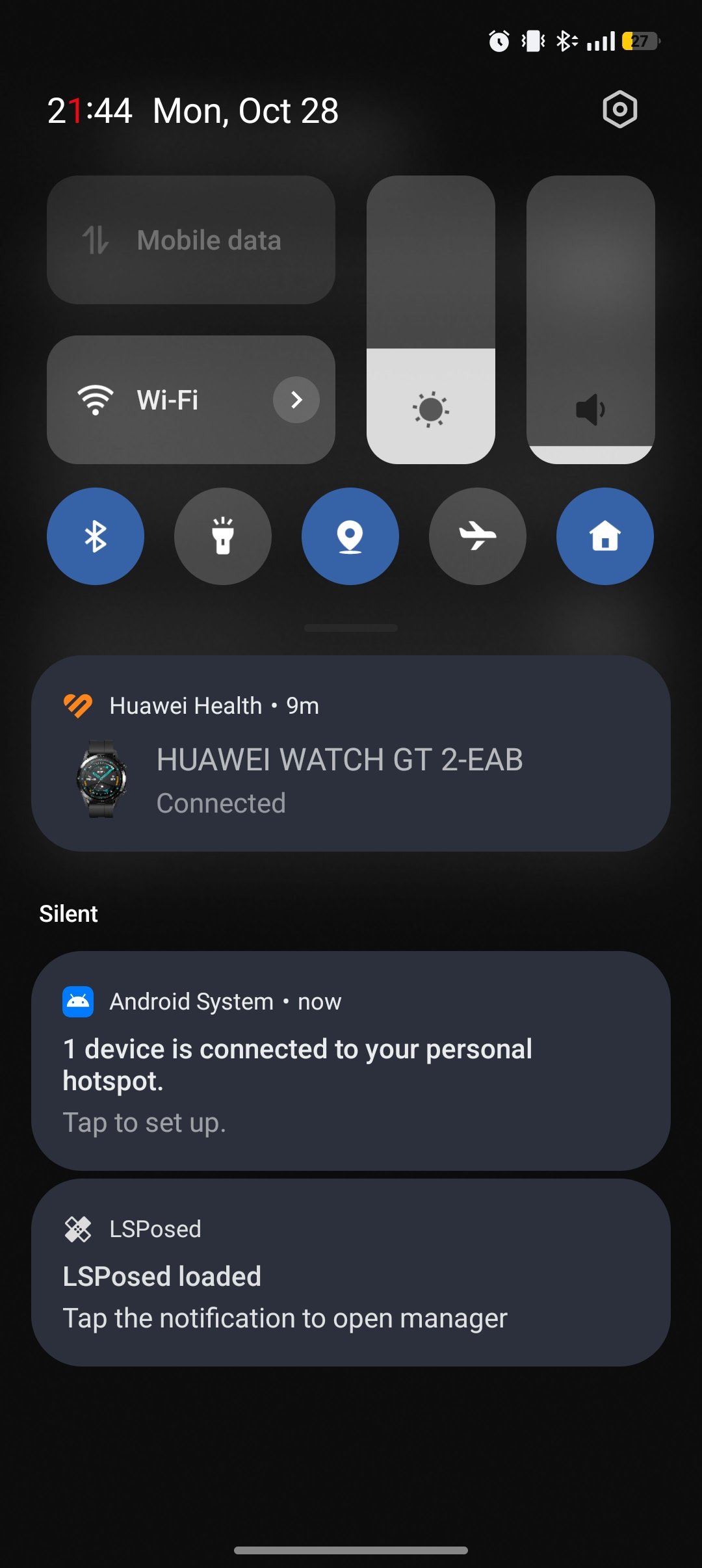702x1568 pixels.
Task: Open the personal hotspot notification
Action: tap(350, 1061)
